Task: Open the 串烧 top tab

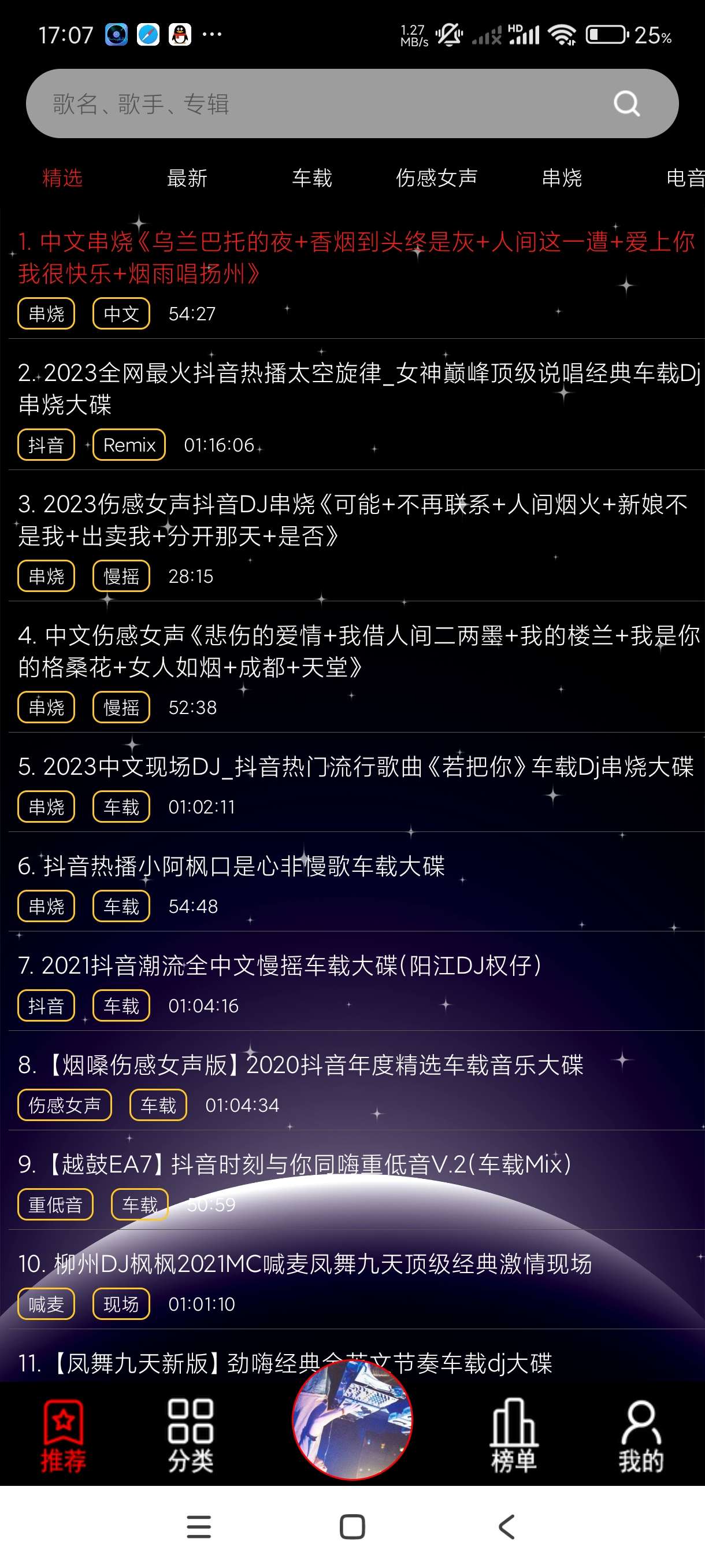Action: point(562,177)
